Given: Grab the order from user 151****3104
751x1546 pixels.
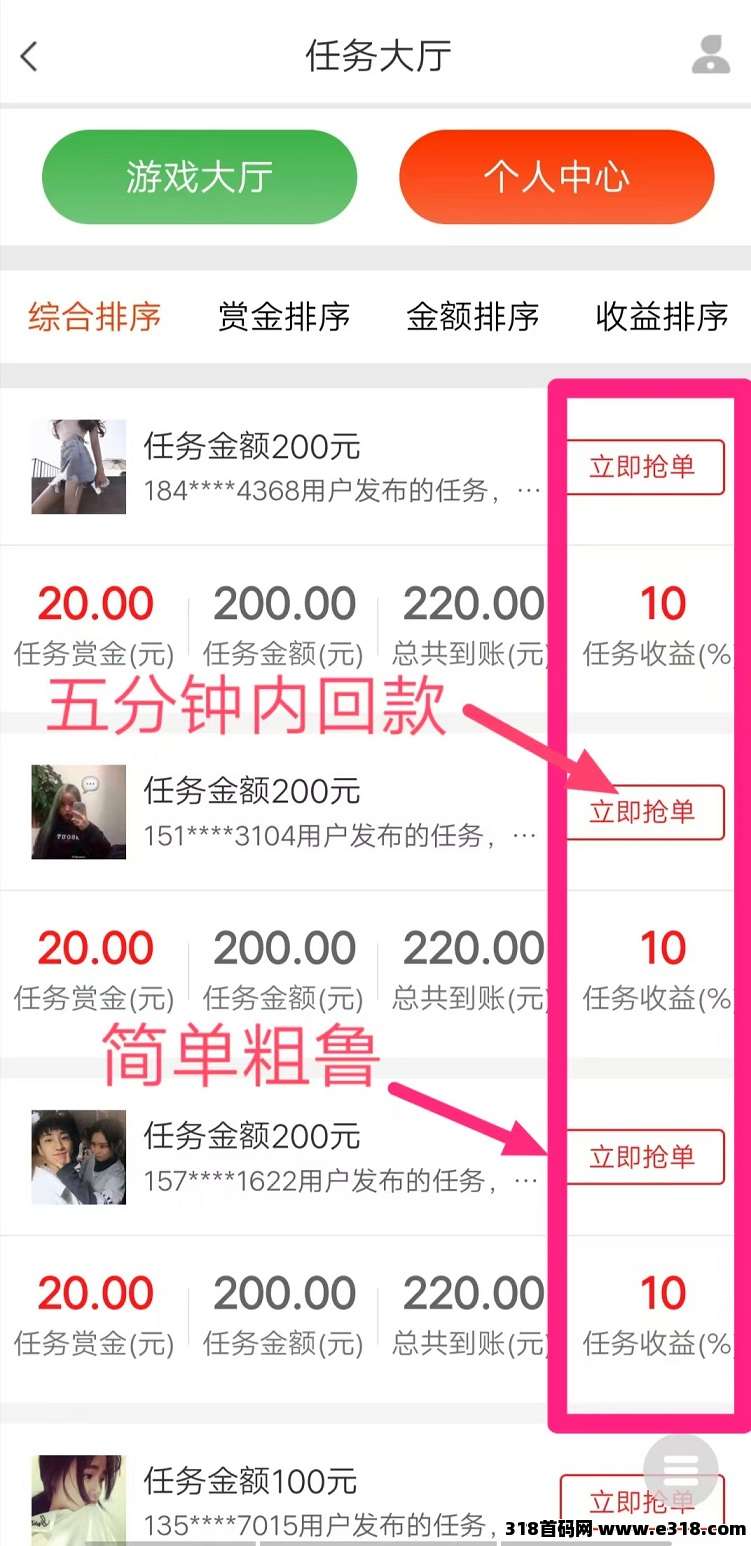Looking at the screenshot, I should point(643,811).
